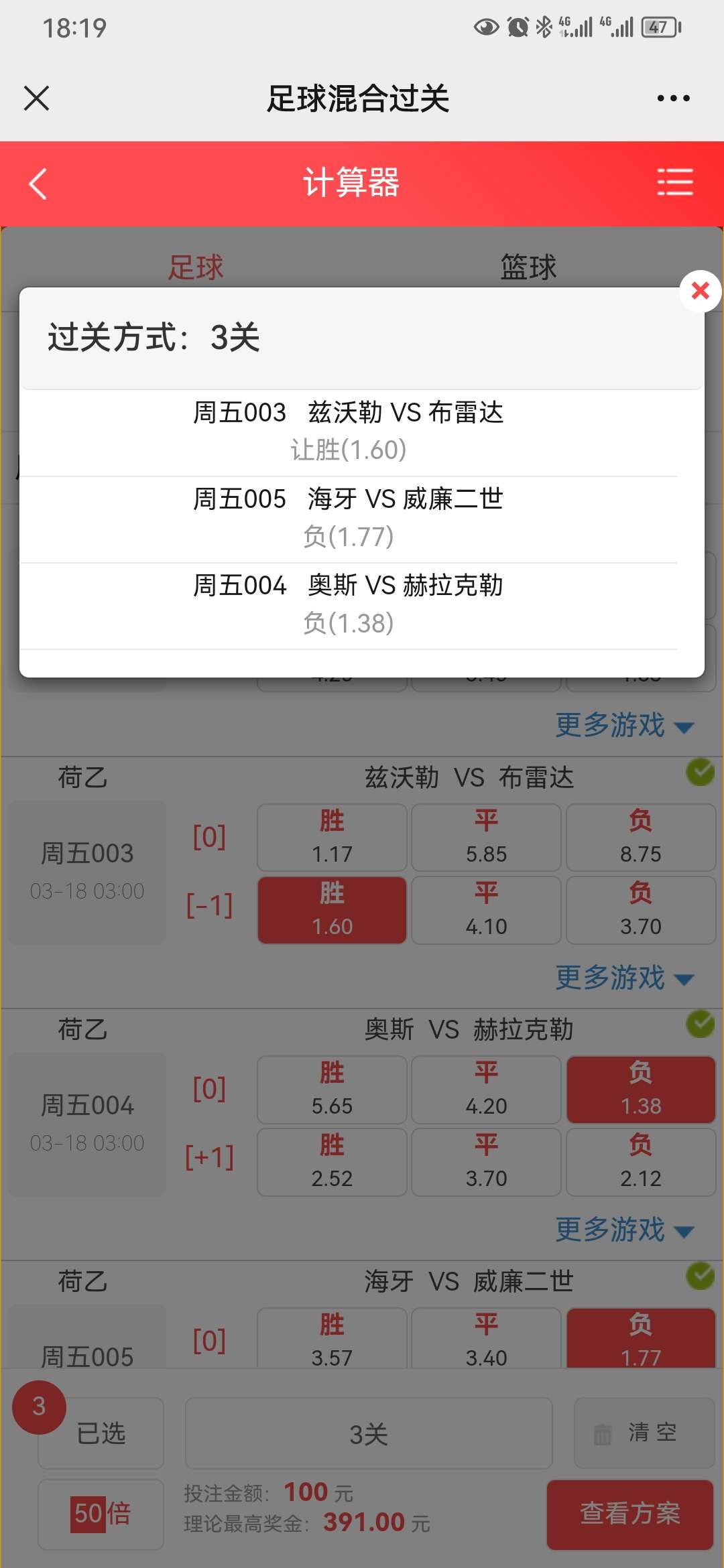Open the list menu icon in red header
Image resolution: width=724 pixels, height=1568 pixels.
(674, 182)
